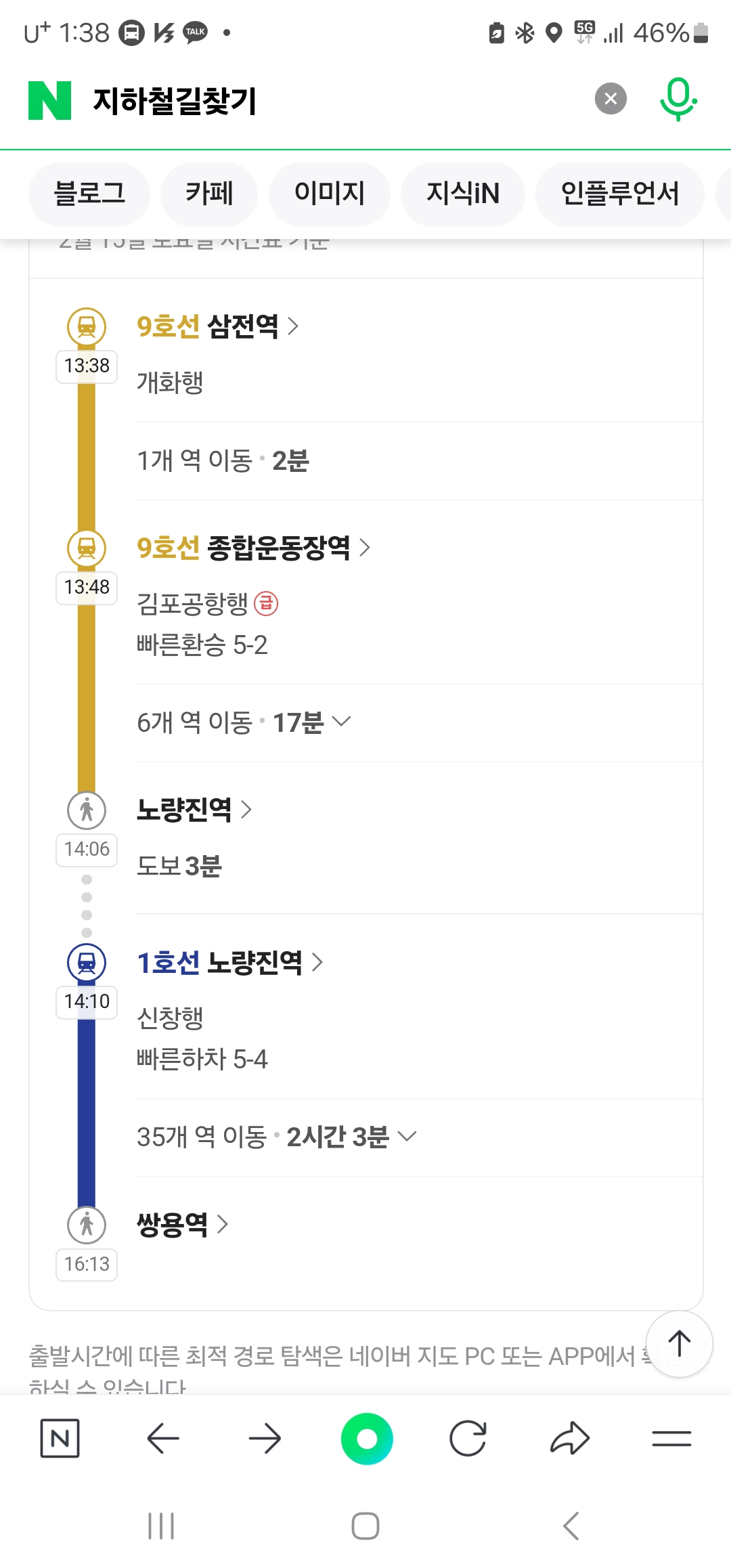This screenshot has height=1568, width=731.
Task: Open the browser menu with two lines
Action: [x=671, y=1438]
